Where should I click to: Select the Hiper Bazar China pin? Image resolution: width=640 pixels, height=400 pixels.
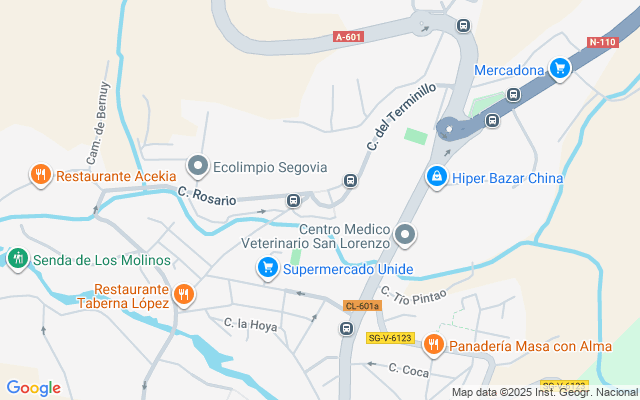click(x=437, y=177)
